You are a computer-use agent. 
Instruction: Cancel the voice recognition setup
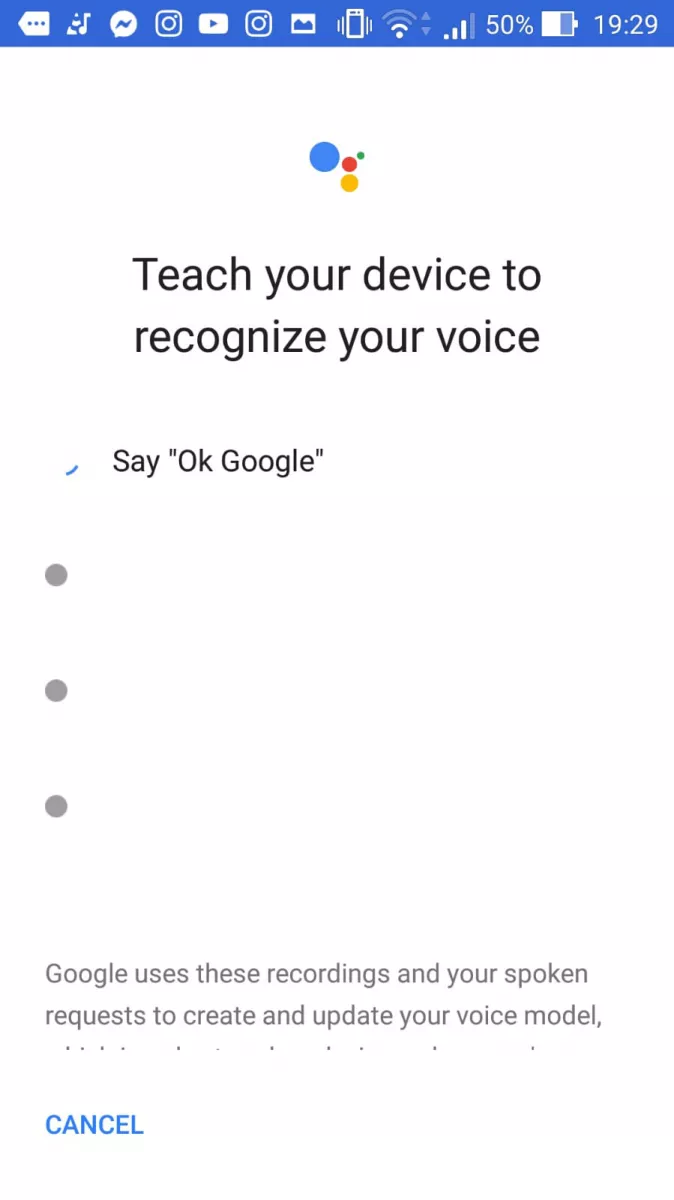tap(95, 1124)
